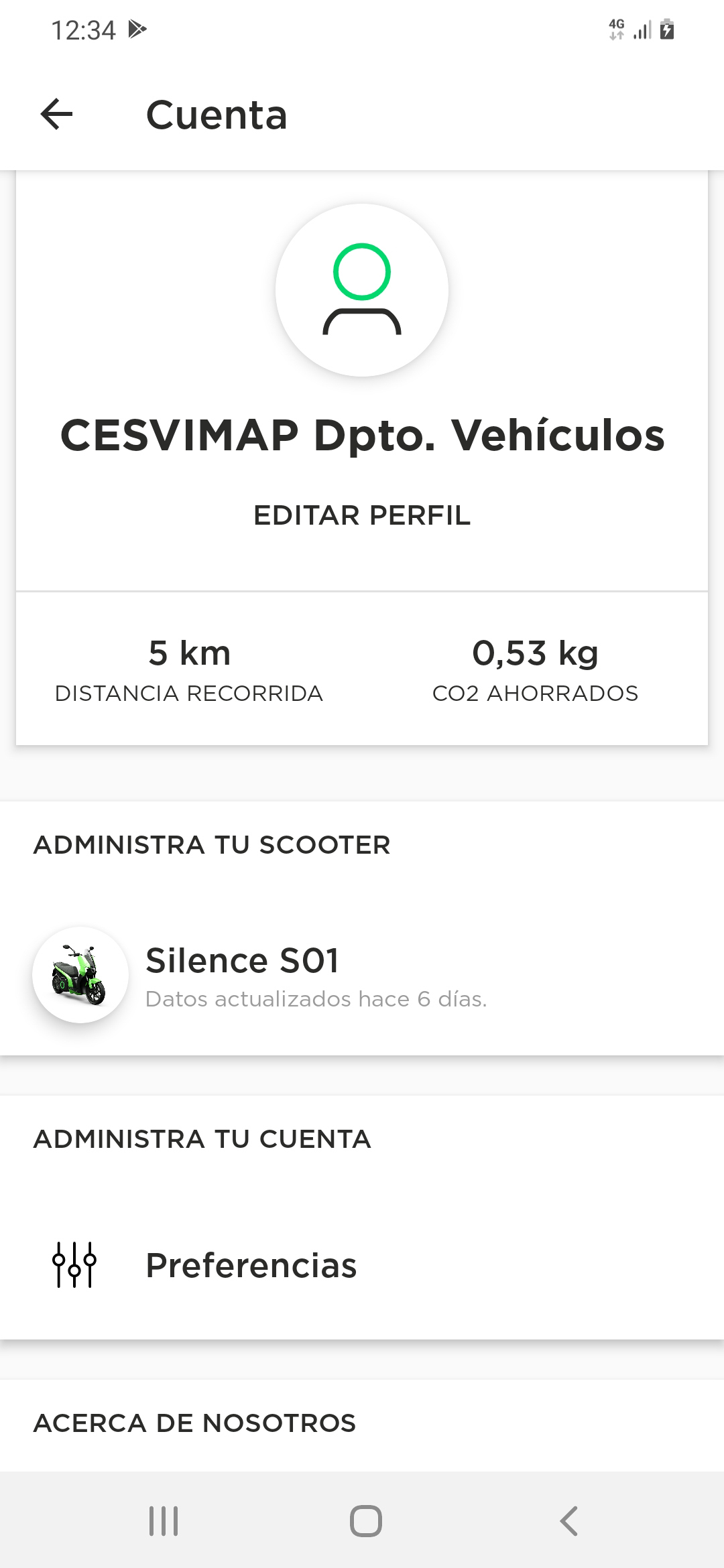Open recent apps from the navigation bar

point(164,1520)
